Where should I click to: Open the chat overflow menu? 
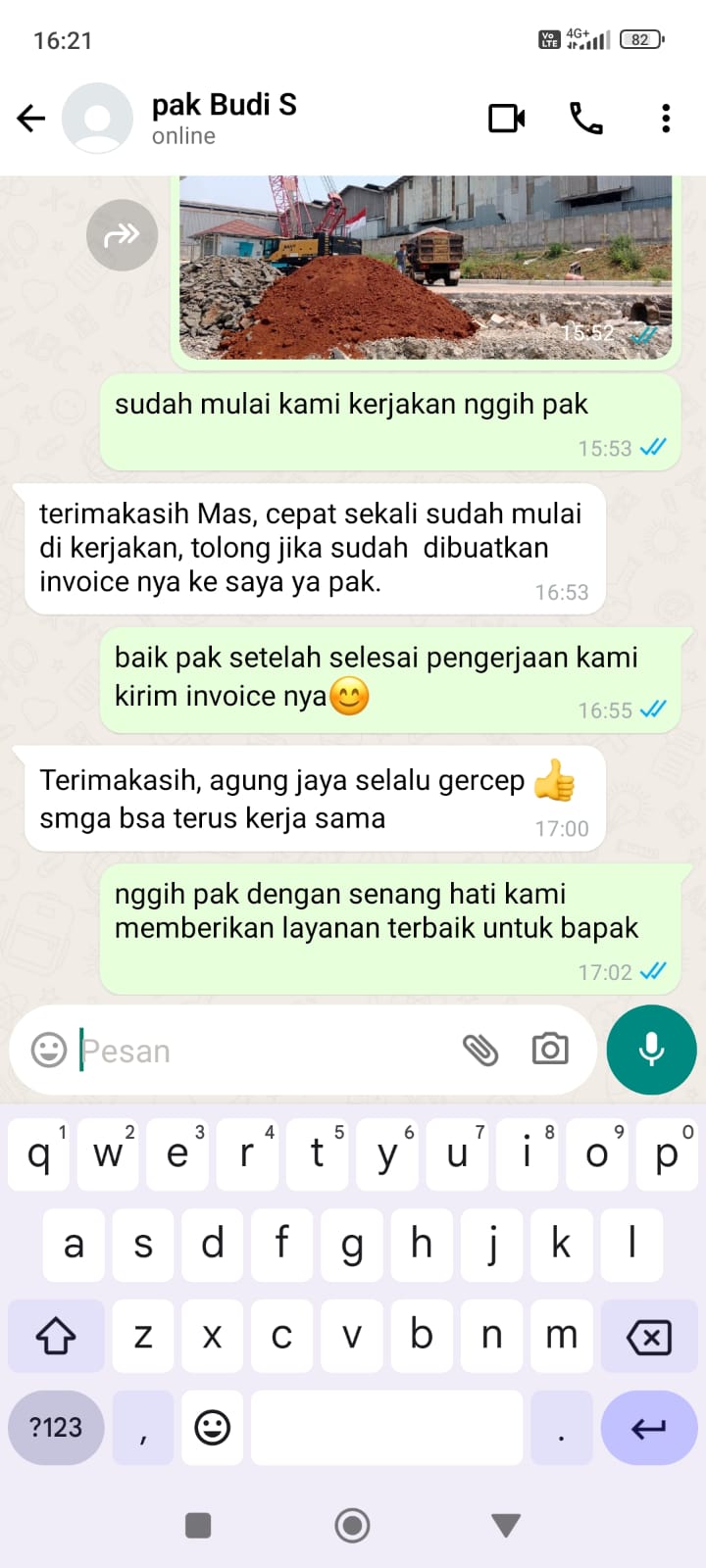click(x=666, y=119)
